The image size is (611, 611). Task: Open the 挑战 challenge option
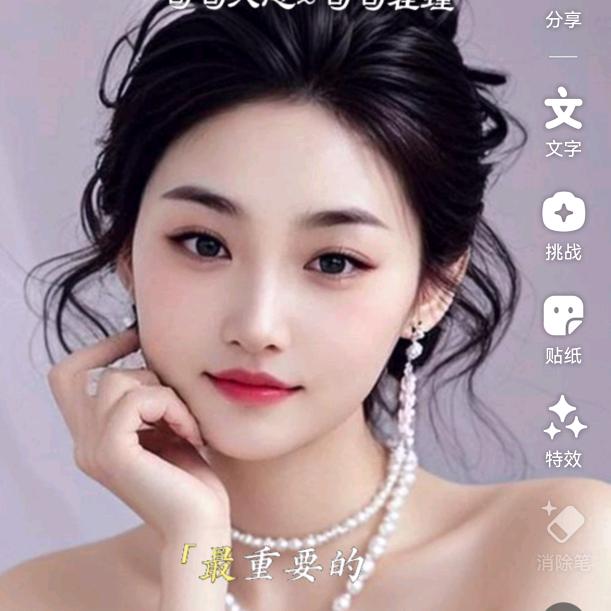[563, 226]
